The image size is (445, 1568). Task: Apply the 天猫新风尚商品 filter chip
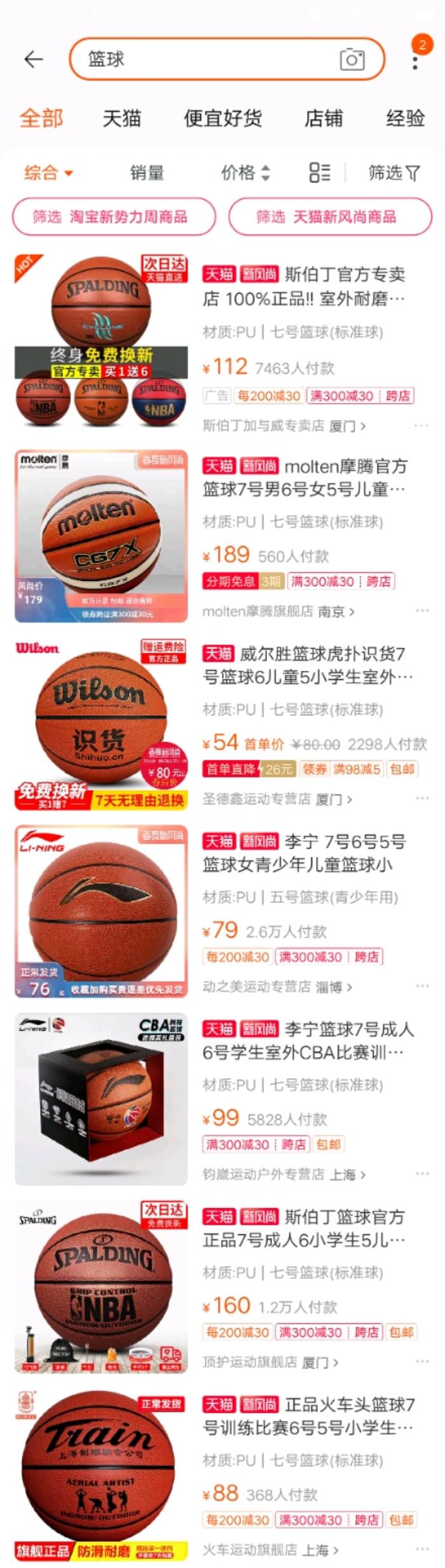point(330,217)
